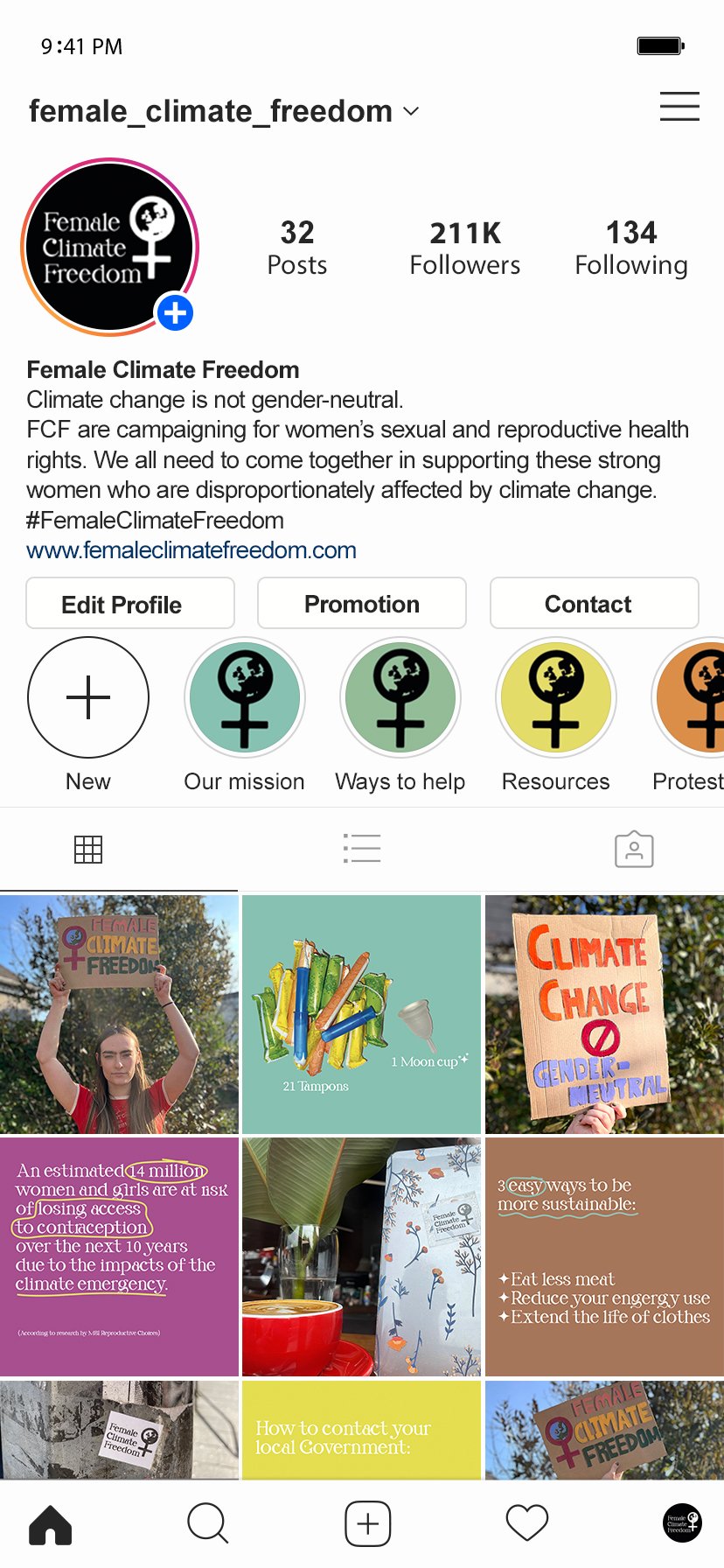Create a new post with plus icon
724x1568 pixels.
pyautogui.click(x=368, y=1523)
